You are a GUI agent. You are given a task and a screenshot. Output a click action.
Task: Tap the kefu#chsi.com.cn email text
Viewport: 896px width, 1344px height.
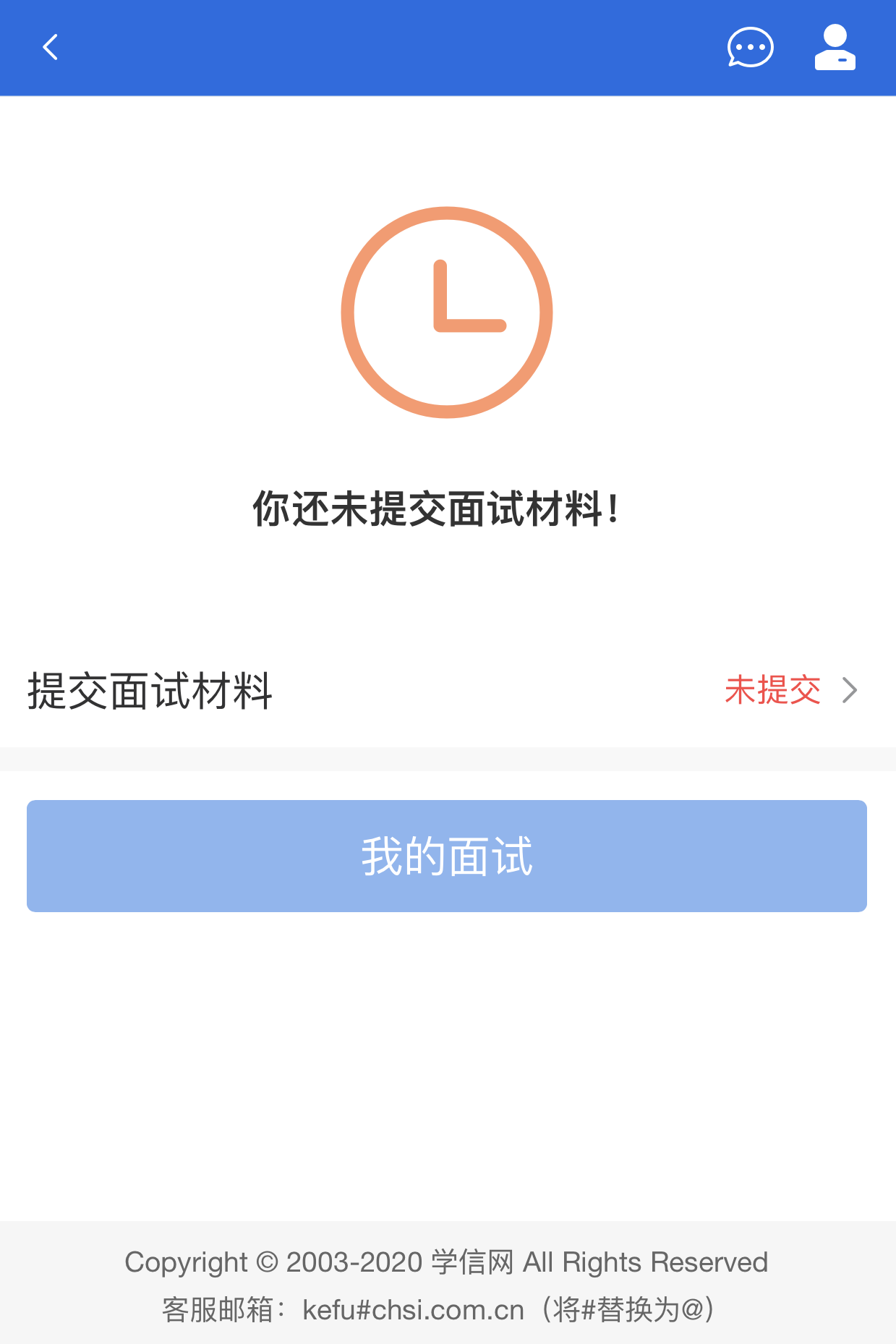pyautogui.click(x=412, y=1309)
